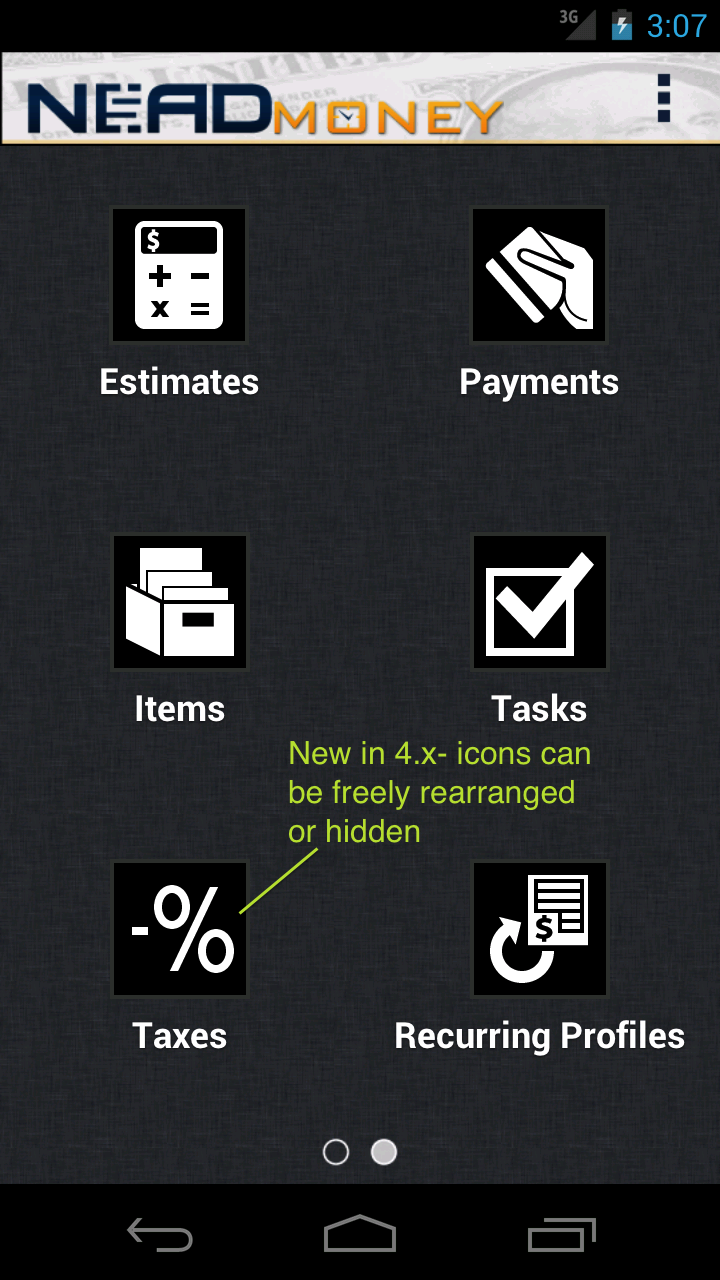This screenshot has height=1280, width=720.
Task: Tap the clock in the status bar
Action: (x=676, y=25)
